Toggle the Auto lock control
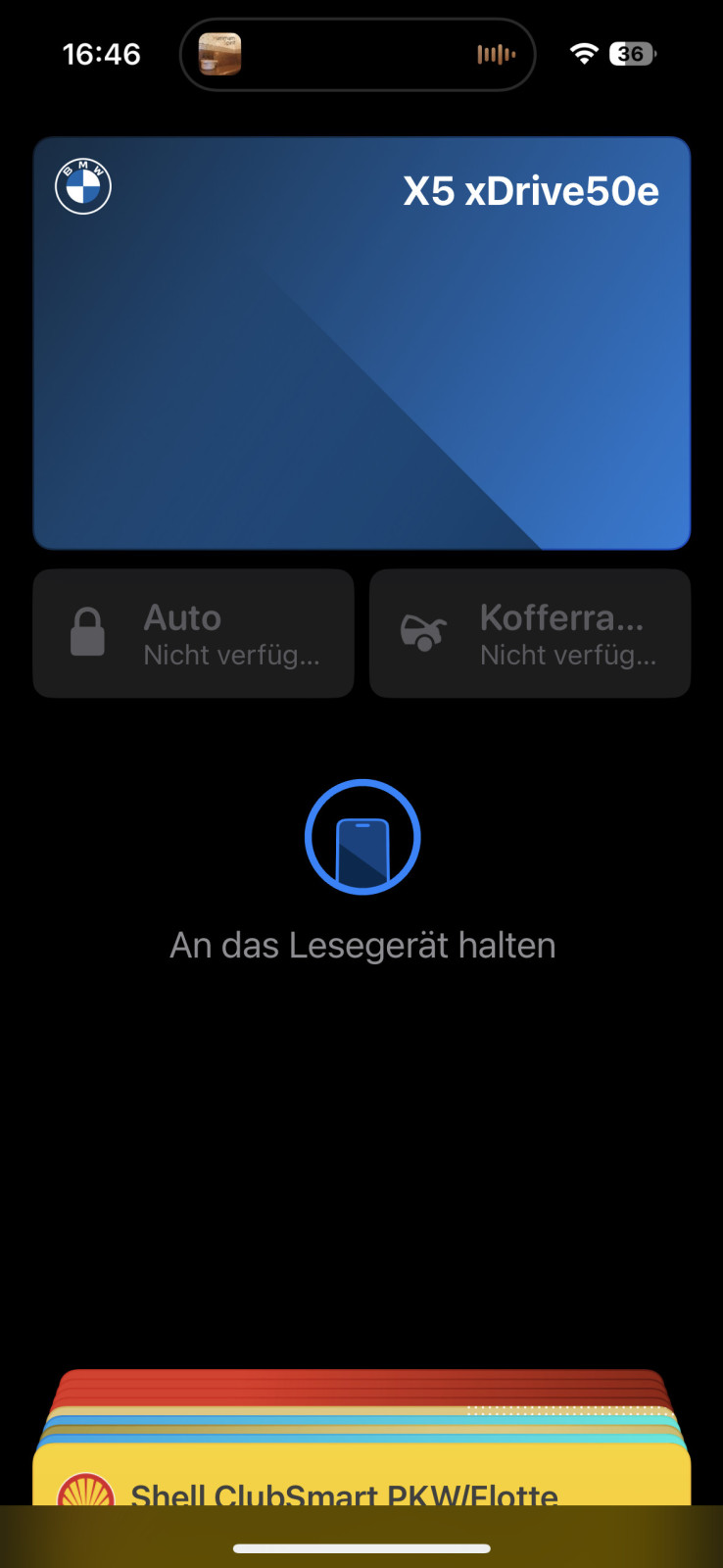The image size is (723, 1568). point(193,632)
